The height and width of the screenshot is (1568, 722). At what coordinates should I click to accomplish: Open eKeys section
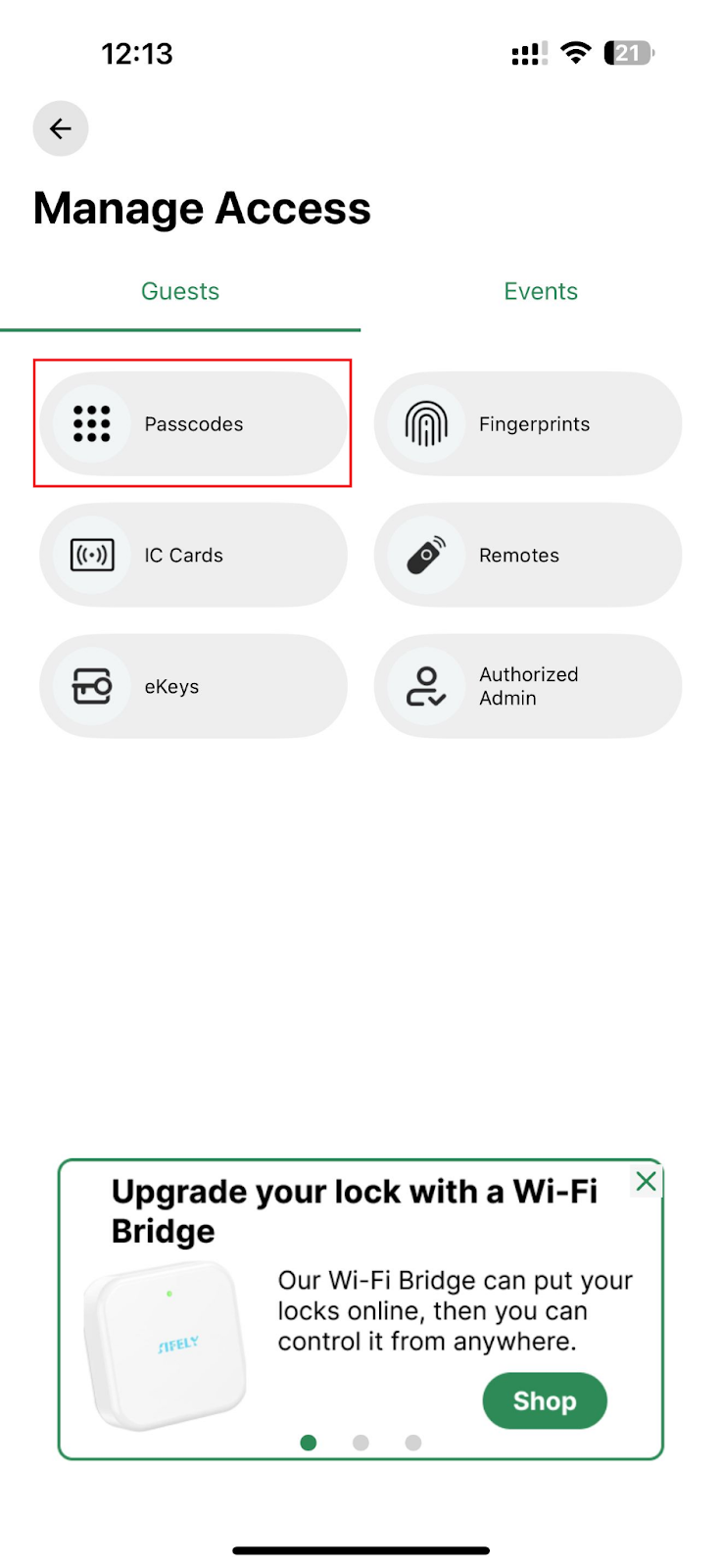tap(193, 686)
